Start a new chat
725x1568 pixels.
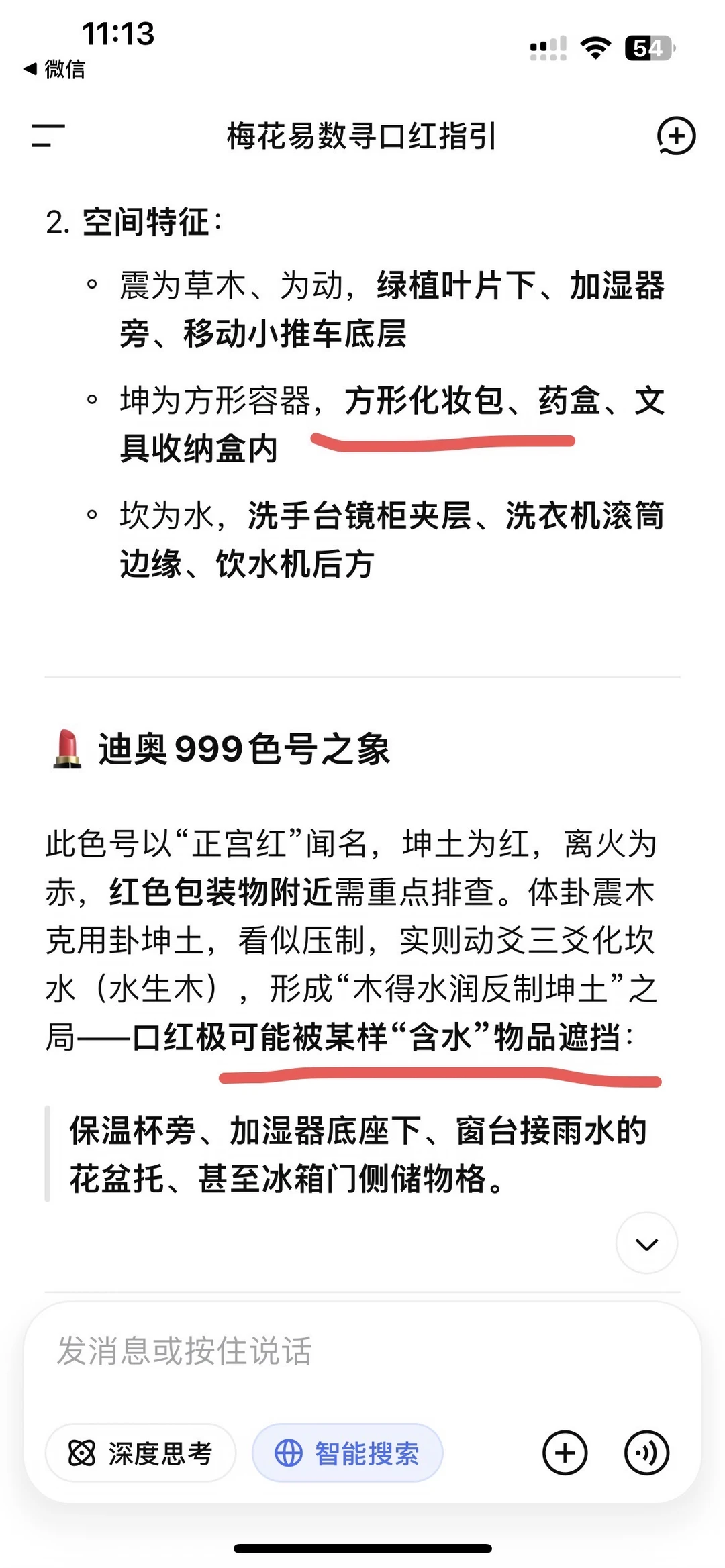click(x=675, y=136)
